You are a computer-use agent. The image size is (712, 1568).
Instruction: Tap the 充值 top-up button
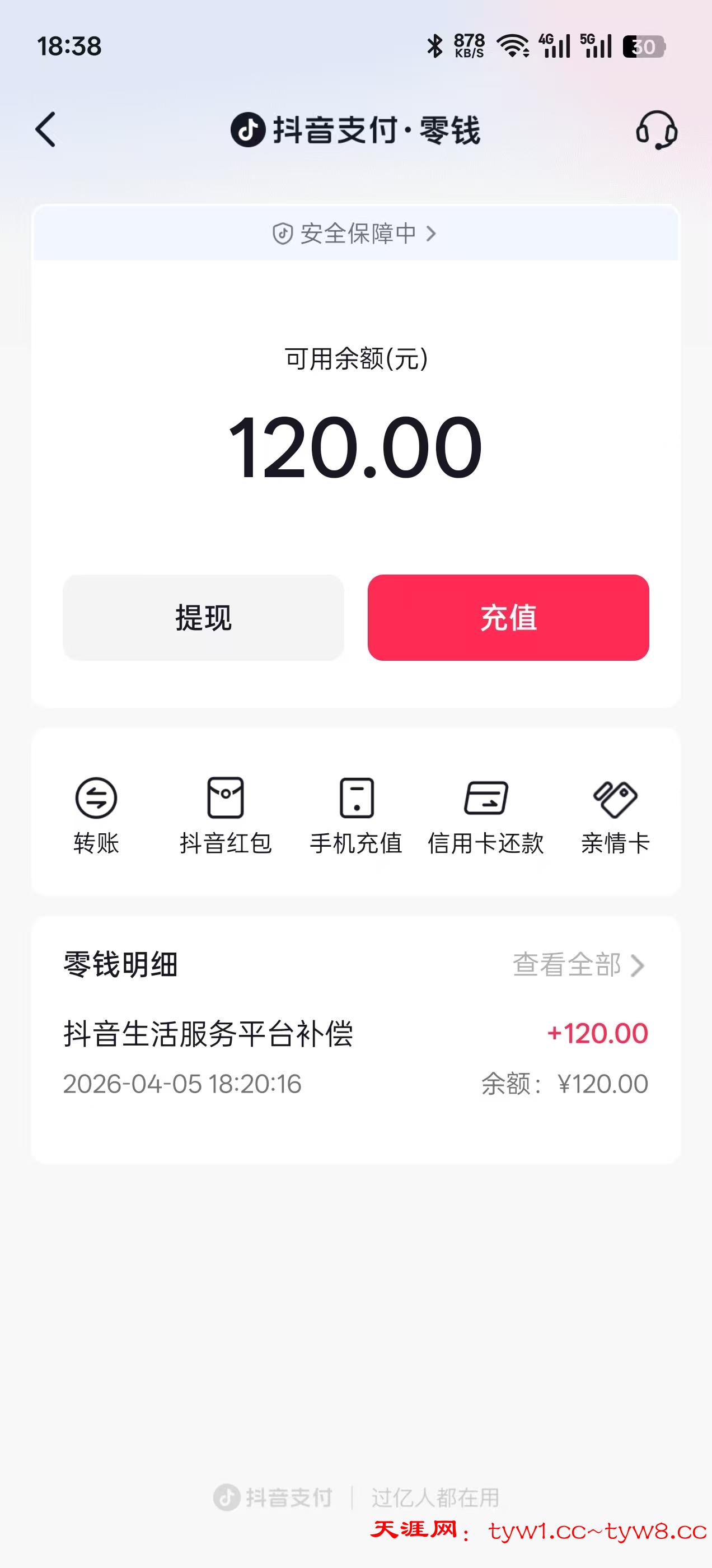coord(508,617)
